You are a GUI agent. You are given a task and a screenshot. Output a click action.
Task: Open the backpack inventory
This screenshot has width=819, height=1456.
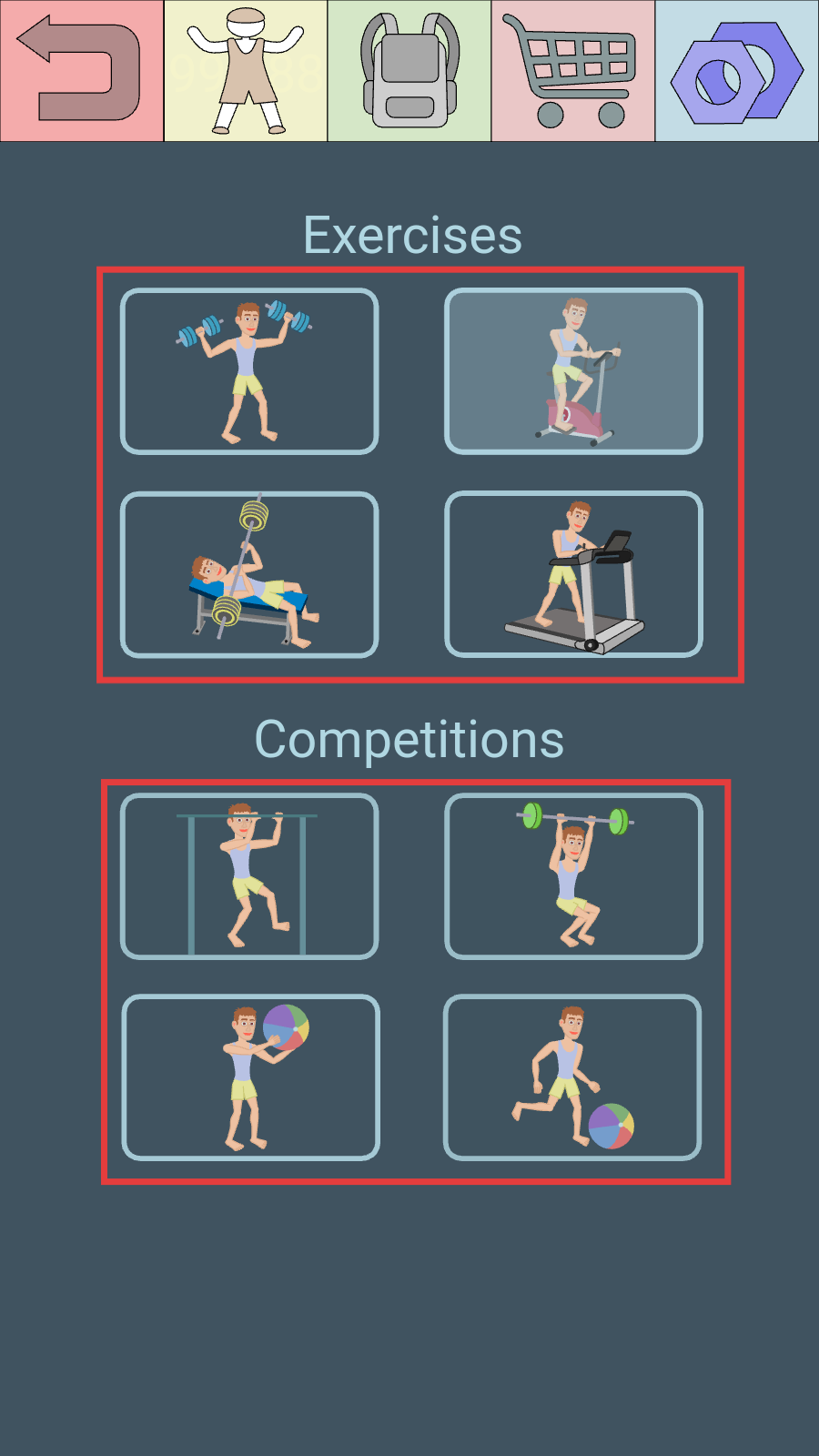409,71
